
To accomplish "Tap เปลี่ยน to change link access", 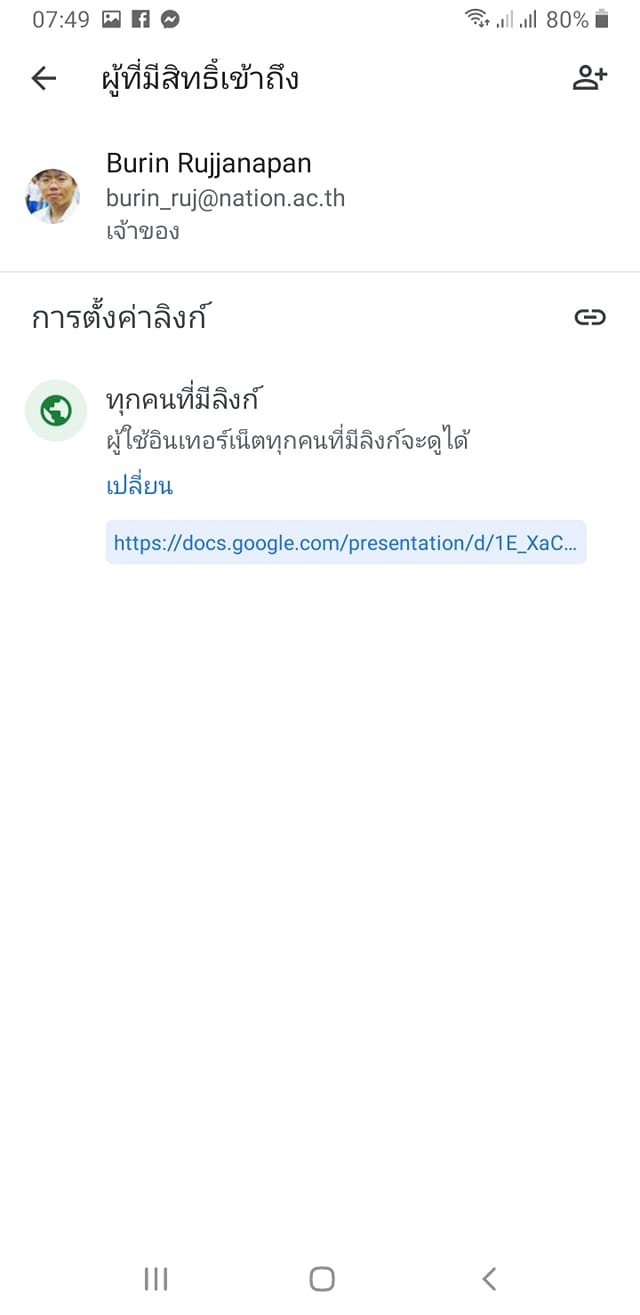I will [x=139, y=486].
